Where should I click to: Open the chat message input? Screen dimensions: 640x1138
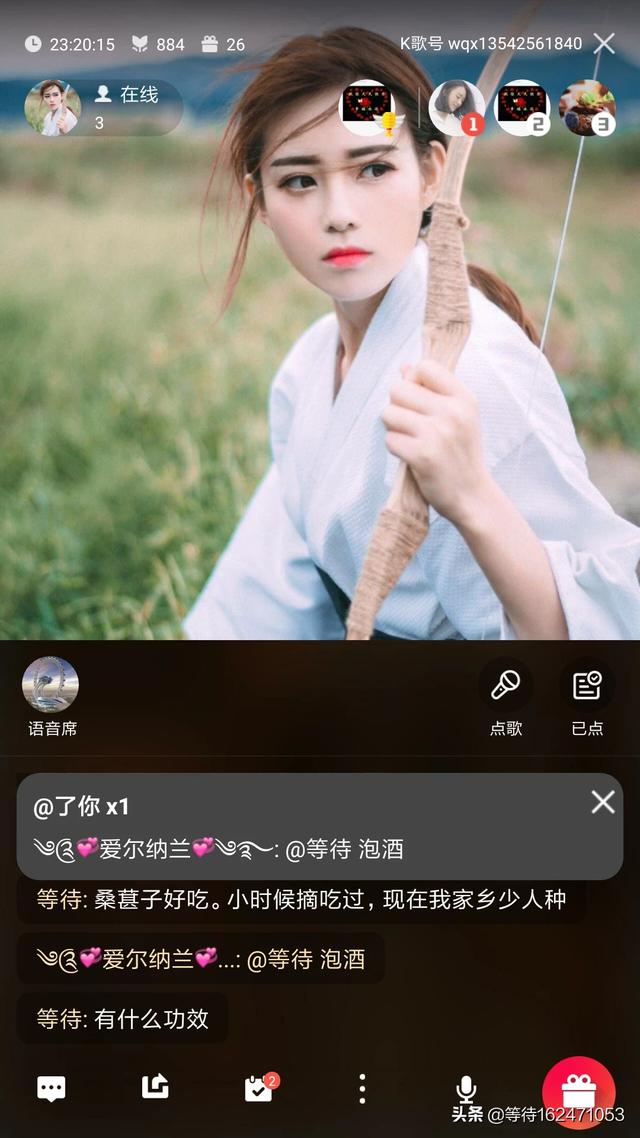[51, 1088]
